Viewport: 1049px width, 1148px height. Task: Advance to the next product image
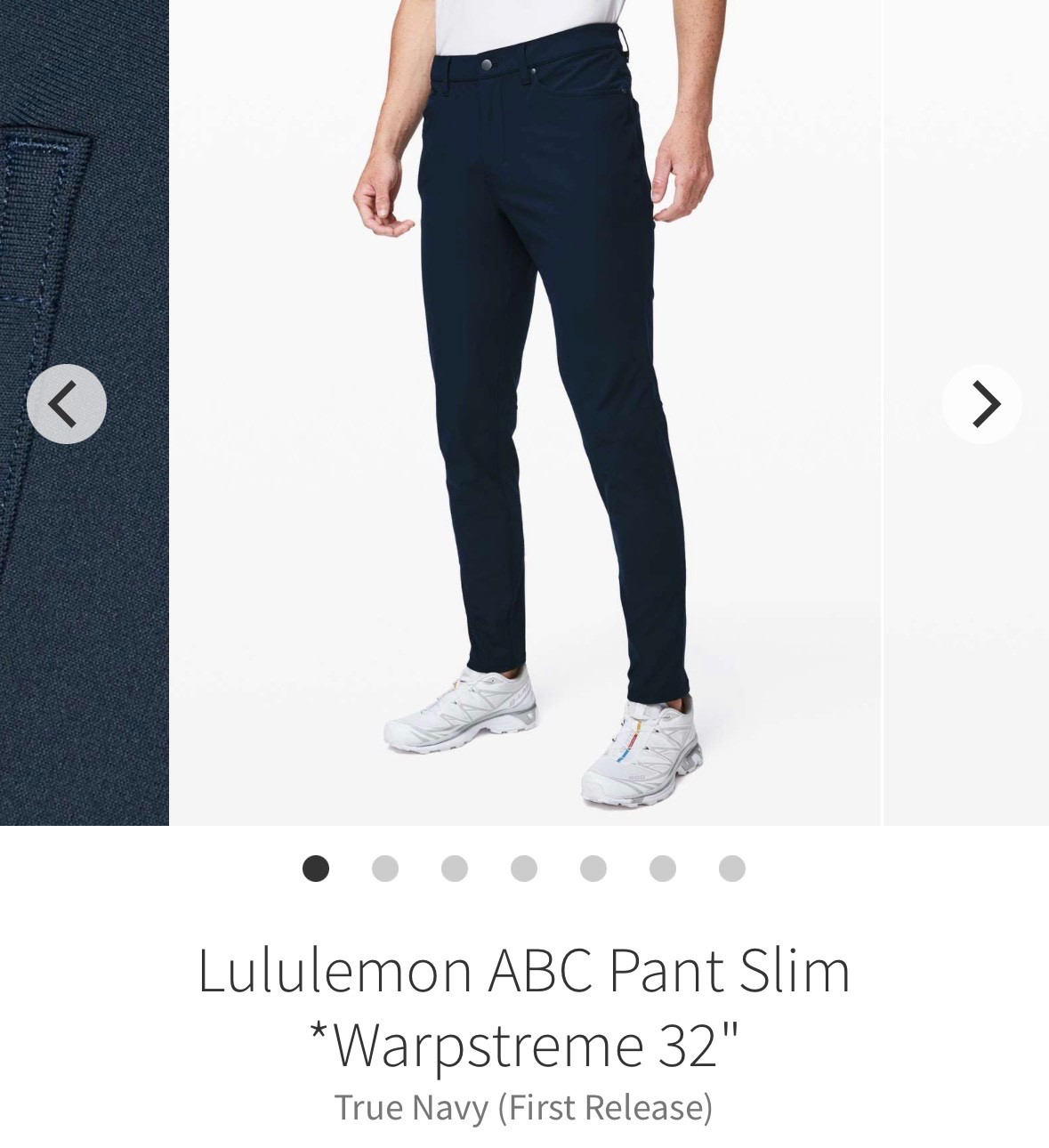[x=981, y=404]
